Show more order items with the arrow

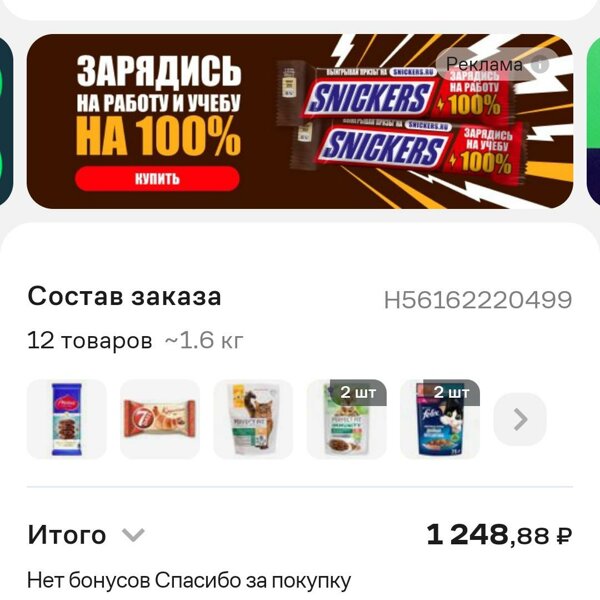coord(520,419)
